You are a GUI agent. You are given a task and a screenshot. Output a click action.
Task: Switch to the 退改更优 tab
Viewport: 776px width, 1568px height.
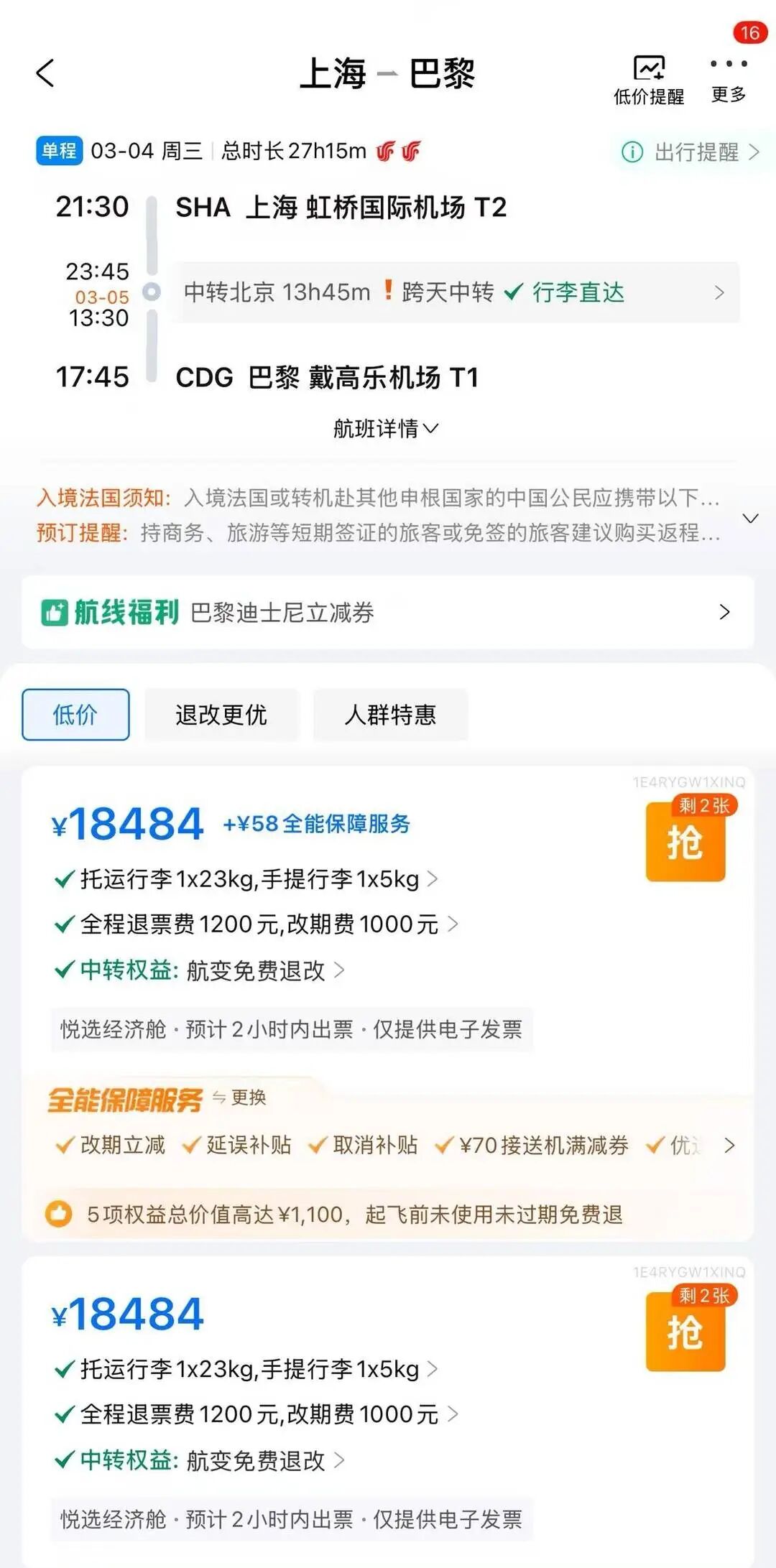tap(221, 715)
